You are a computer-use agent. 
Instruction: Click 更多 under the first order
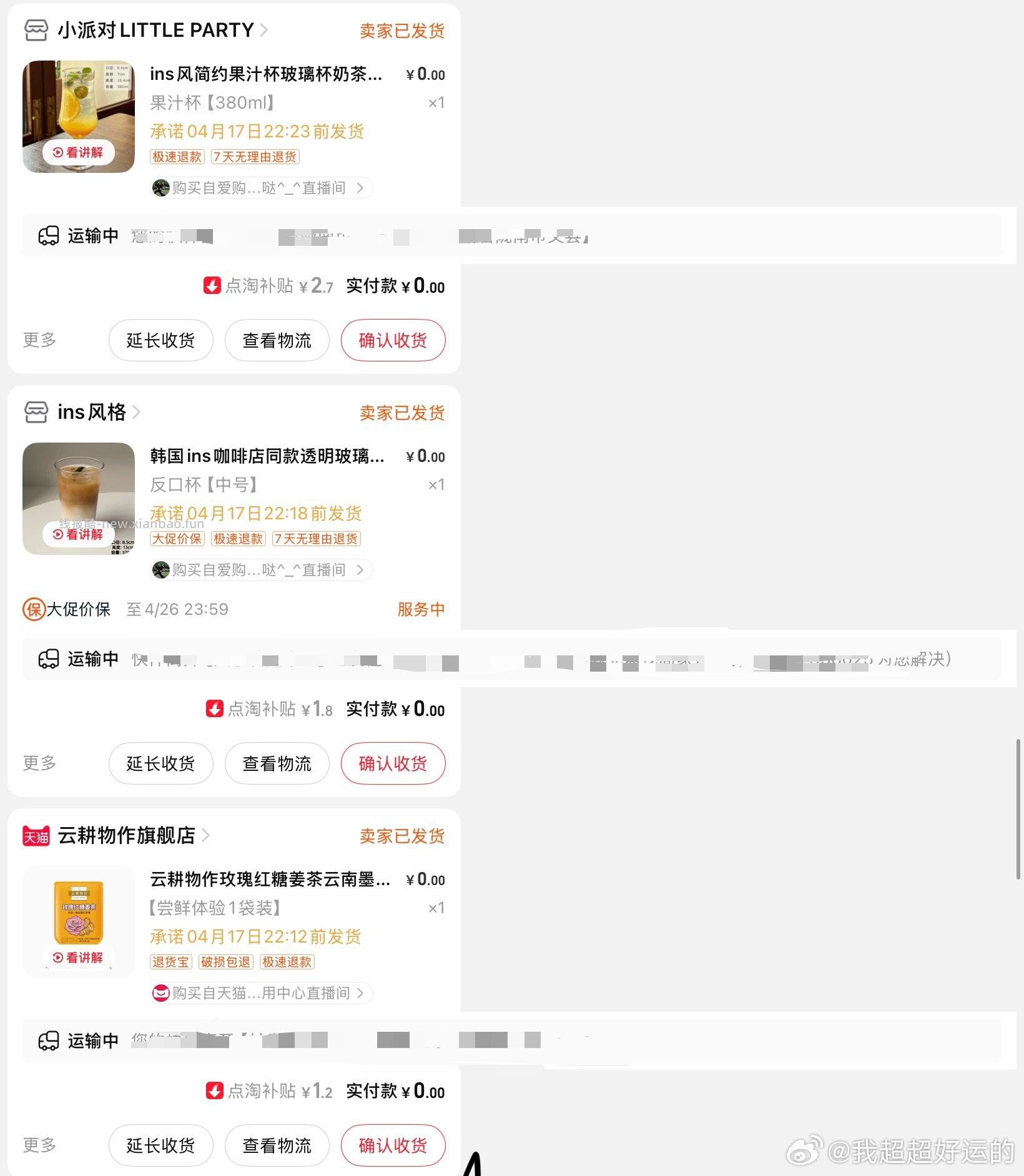pos(39,340)
